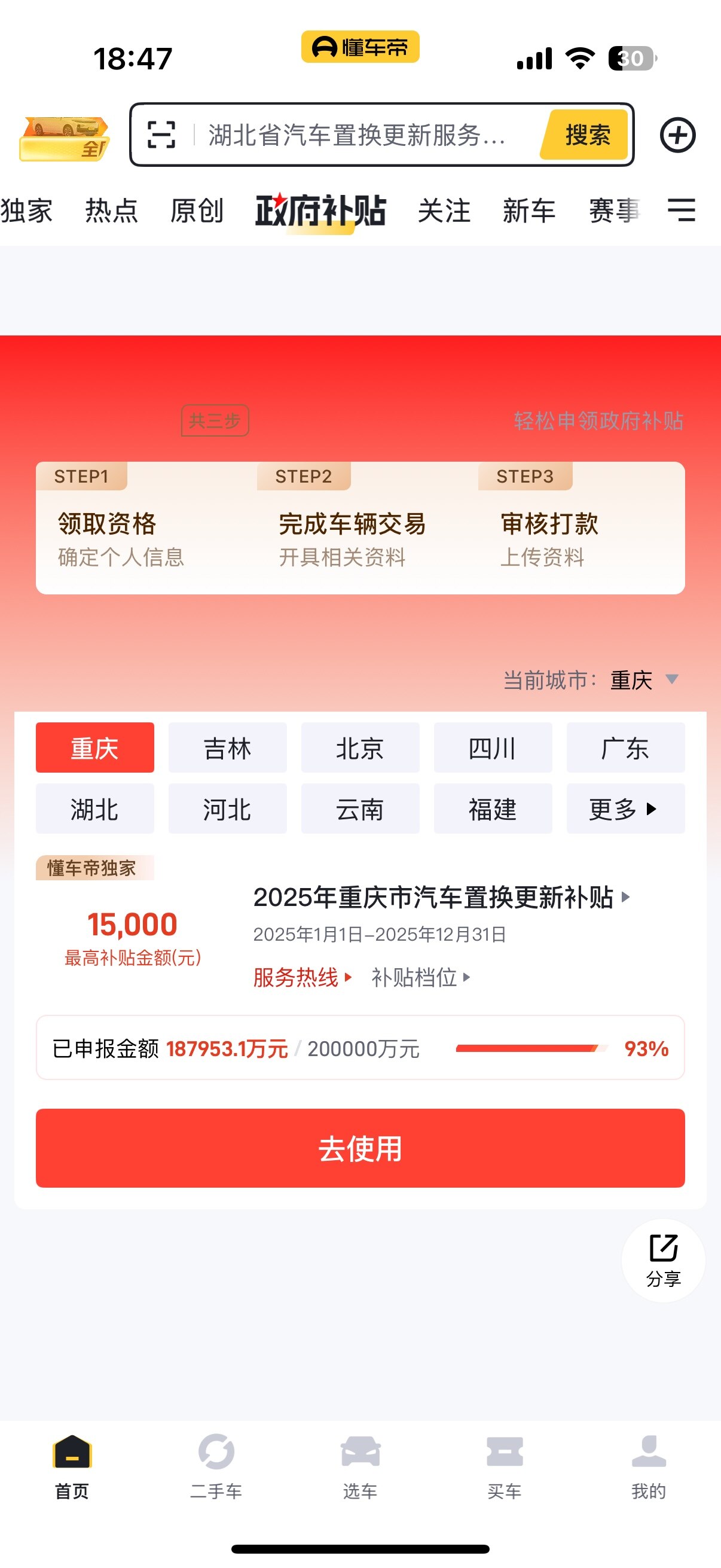The height and width of the screenshot is (1568, 721).
Task: Share this page via 分享 button
Action: point(662,1259)
